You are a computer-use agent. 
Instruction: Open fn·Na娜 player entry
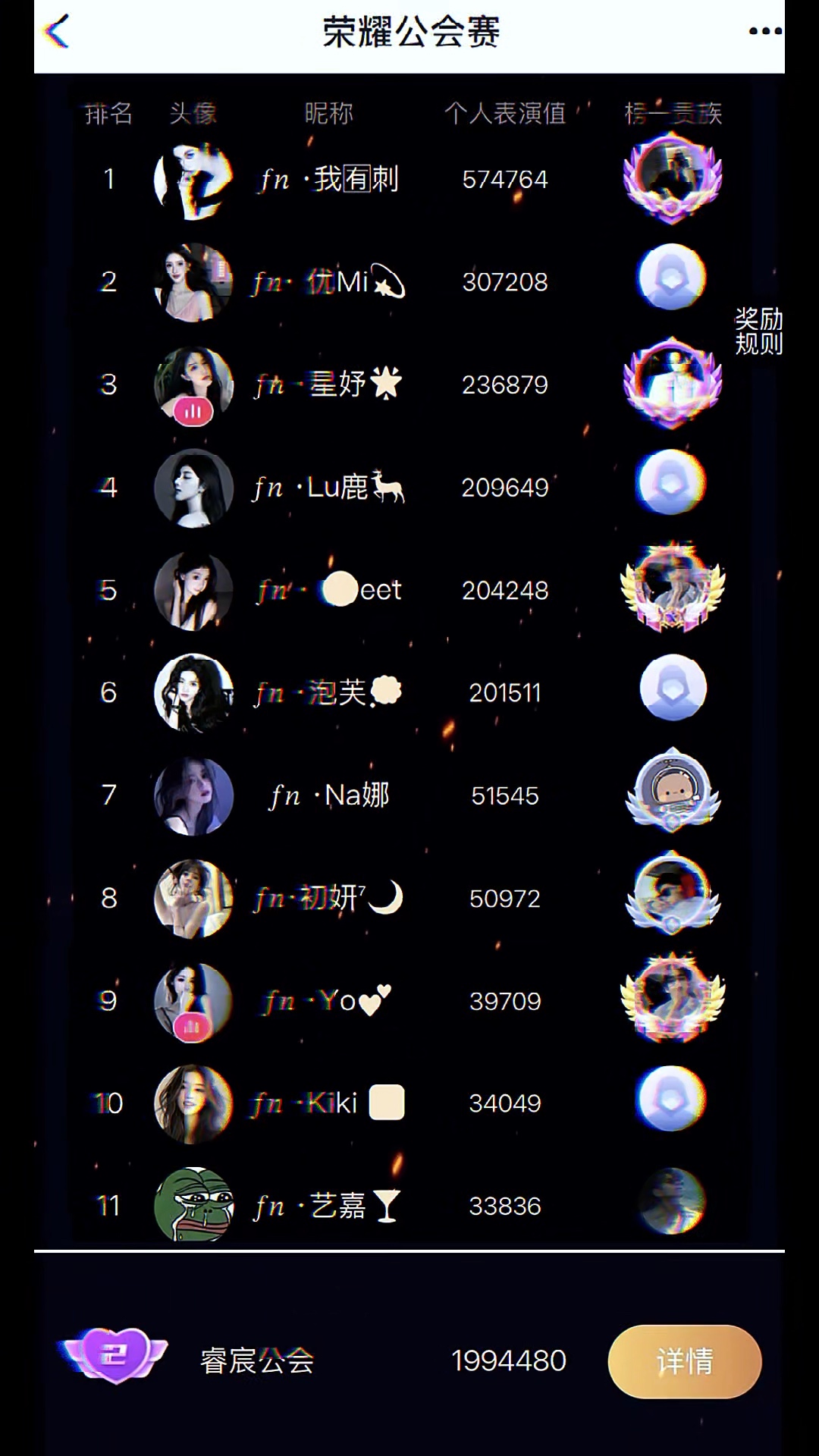(x=329, y=795)
